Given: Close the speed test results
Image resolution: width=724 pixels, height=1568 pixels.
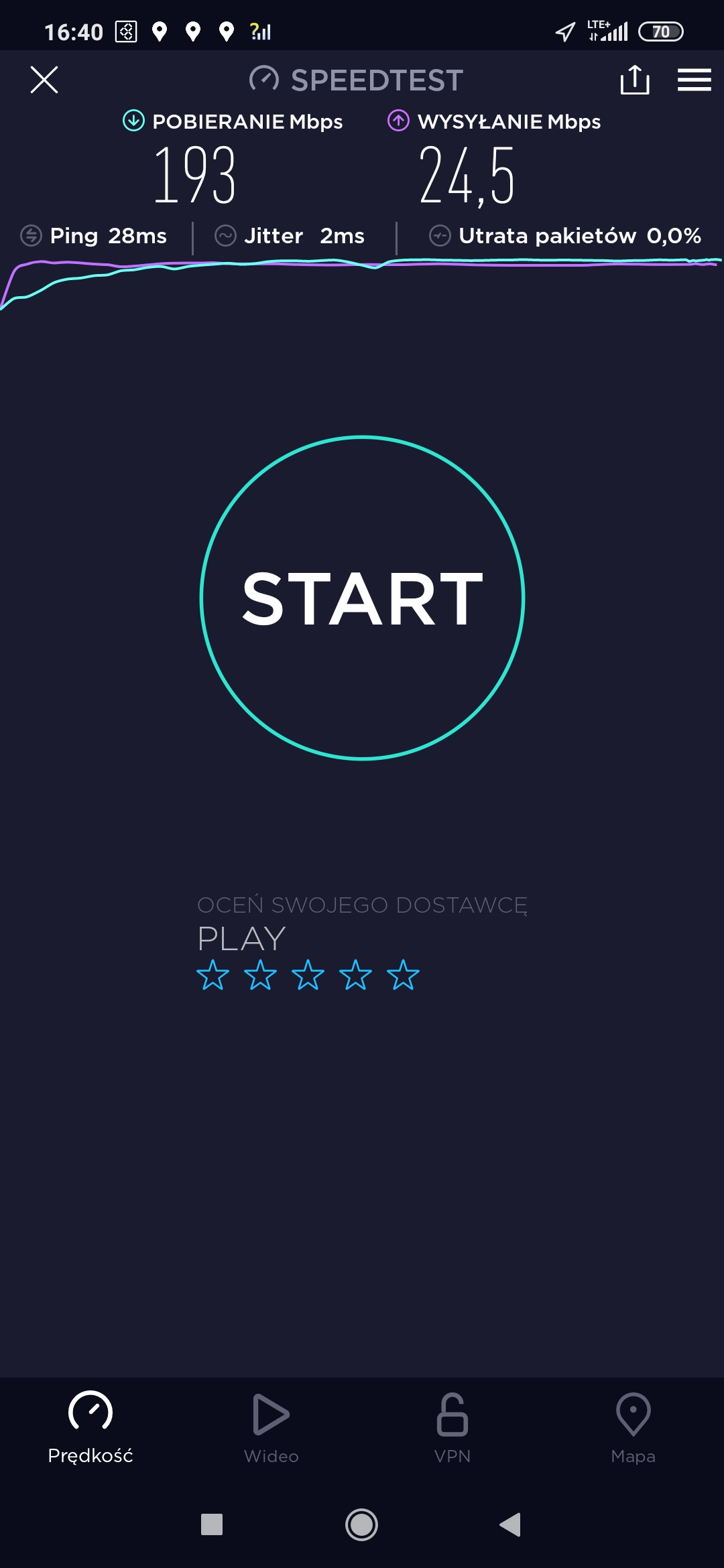Looking at the screenshot, I should tap(44, 80).
